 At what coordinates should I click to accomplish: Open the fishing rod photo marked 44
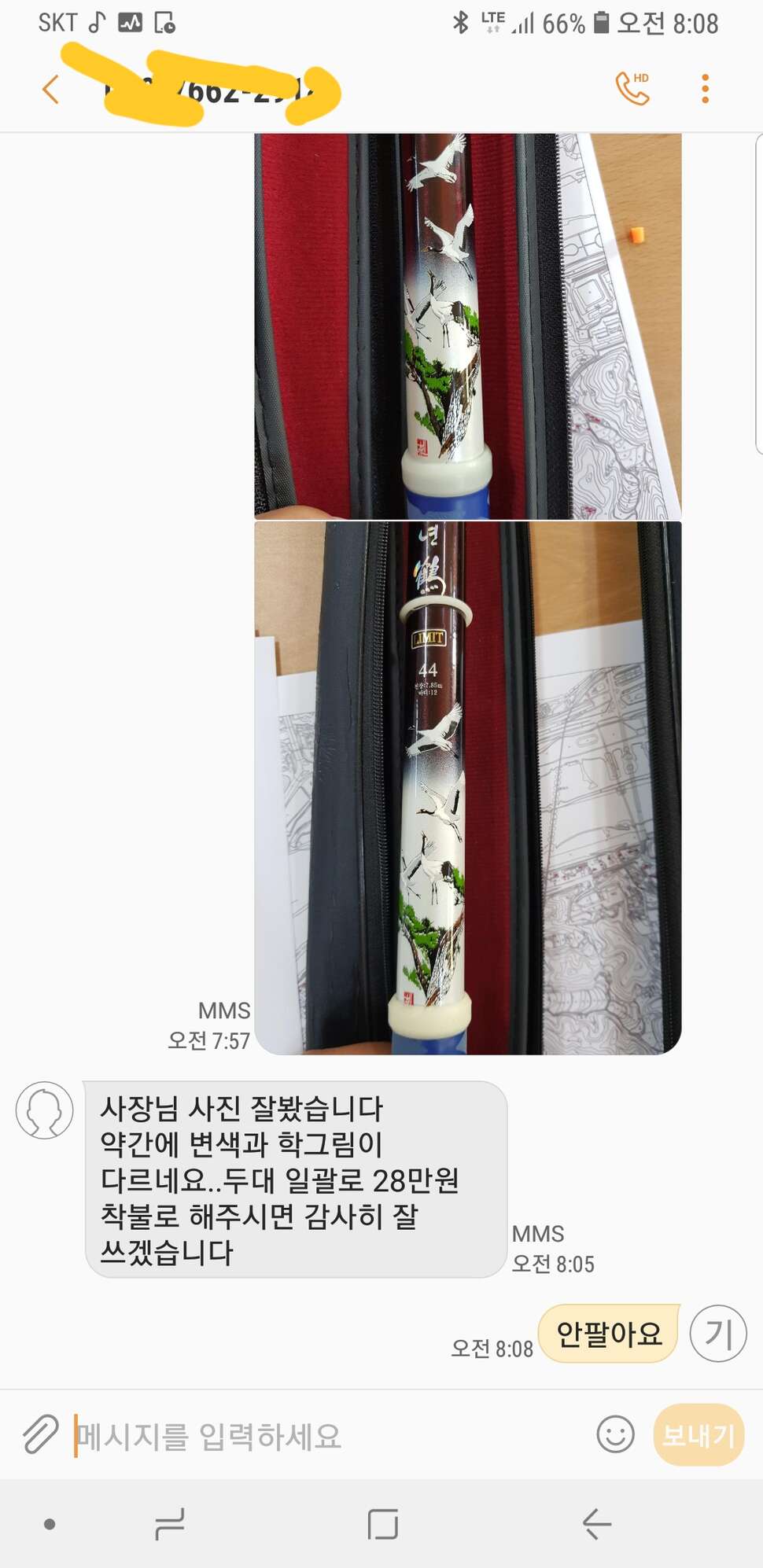pyautogui.click(x=468, y=788)
